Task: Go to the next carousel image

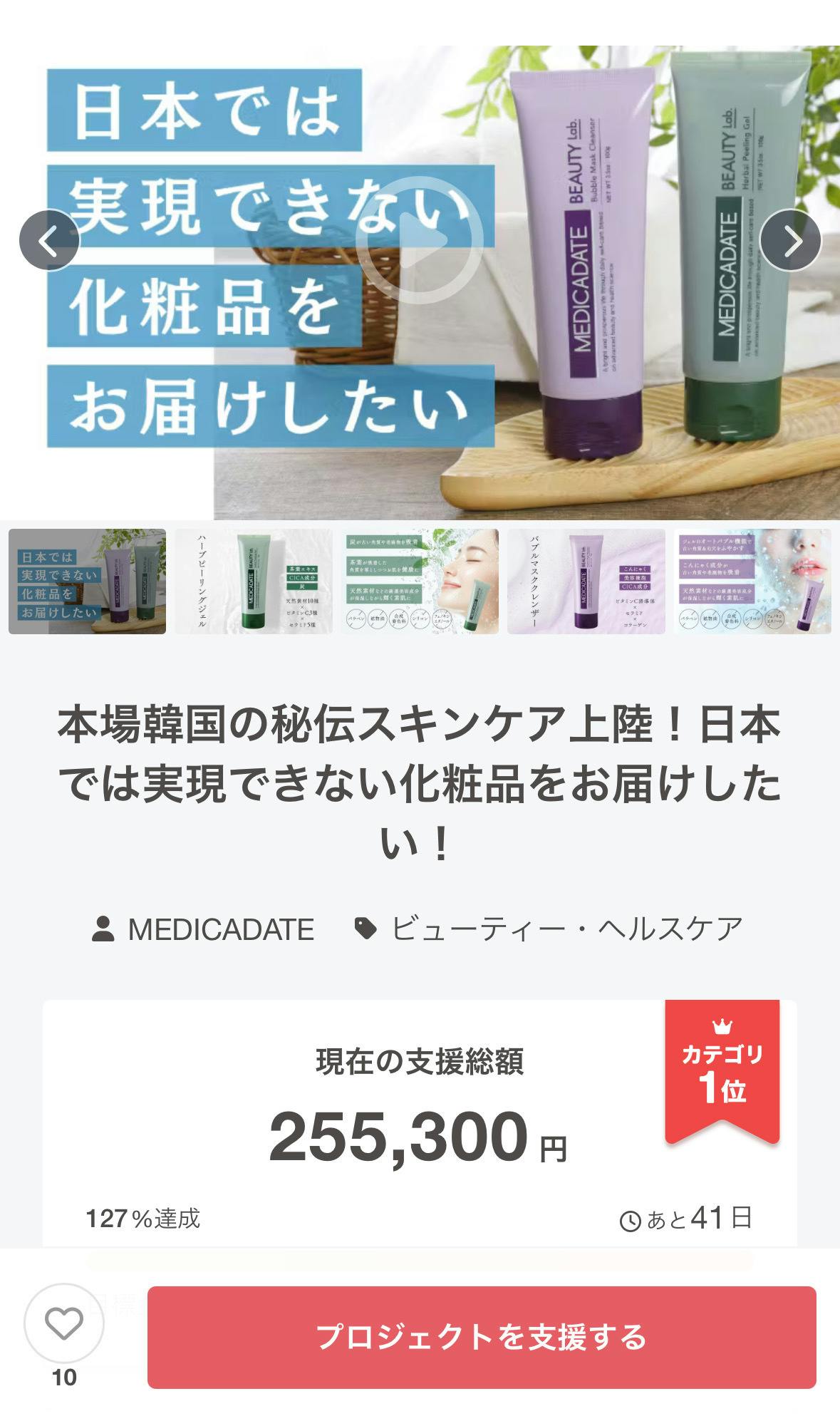Action: [791, 242]
